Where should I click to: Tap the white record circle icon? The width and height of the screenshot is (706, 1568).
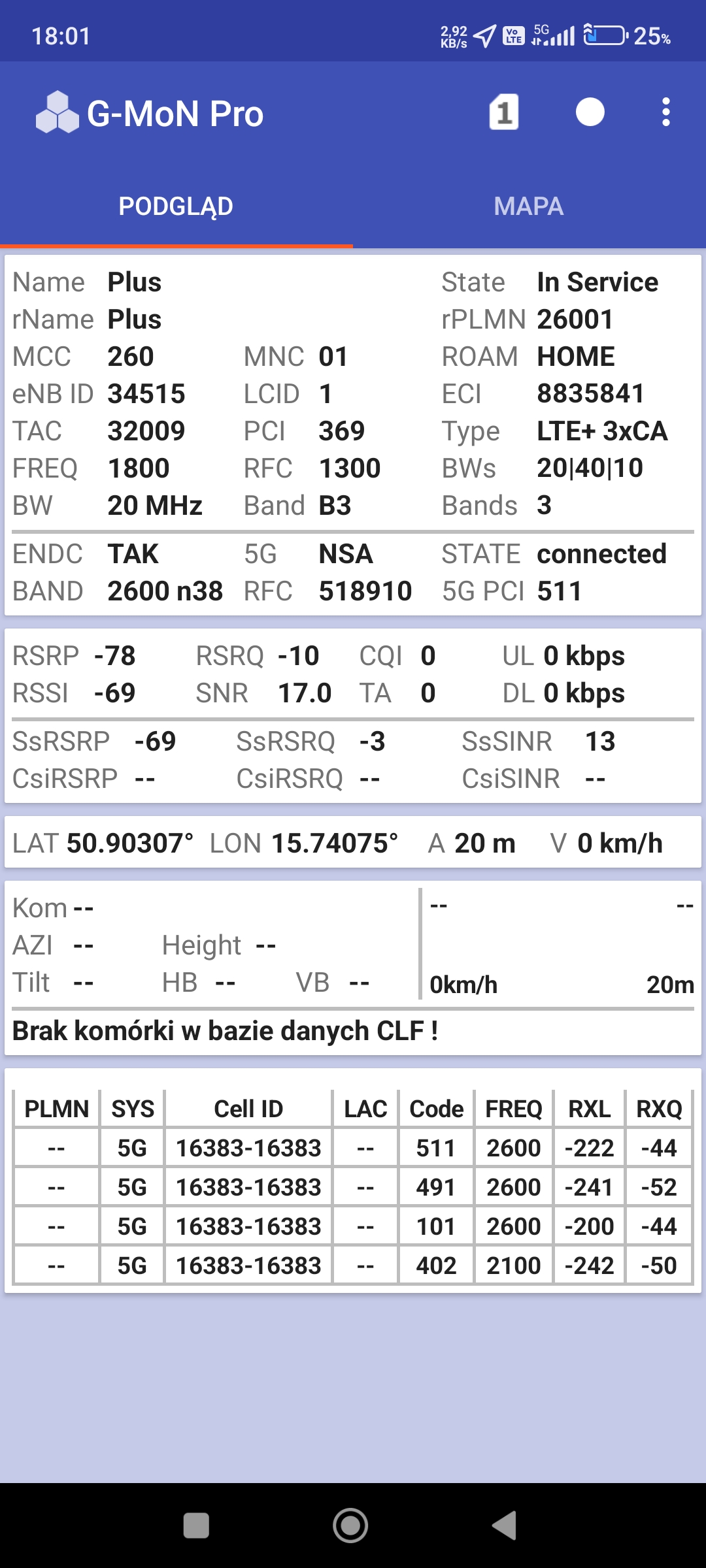pos(590,112)
